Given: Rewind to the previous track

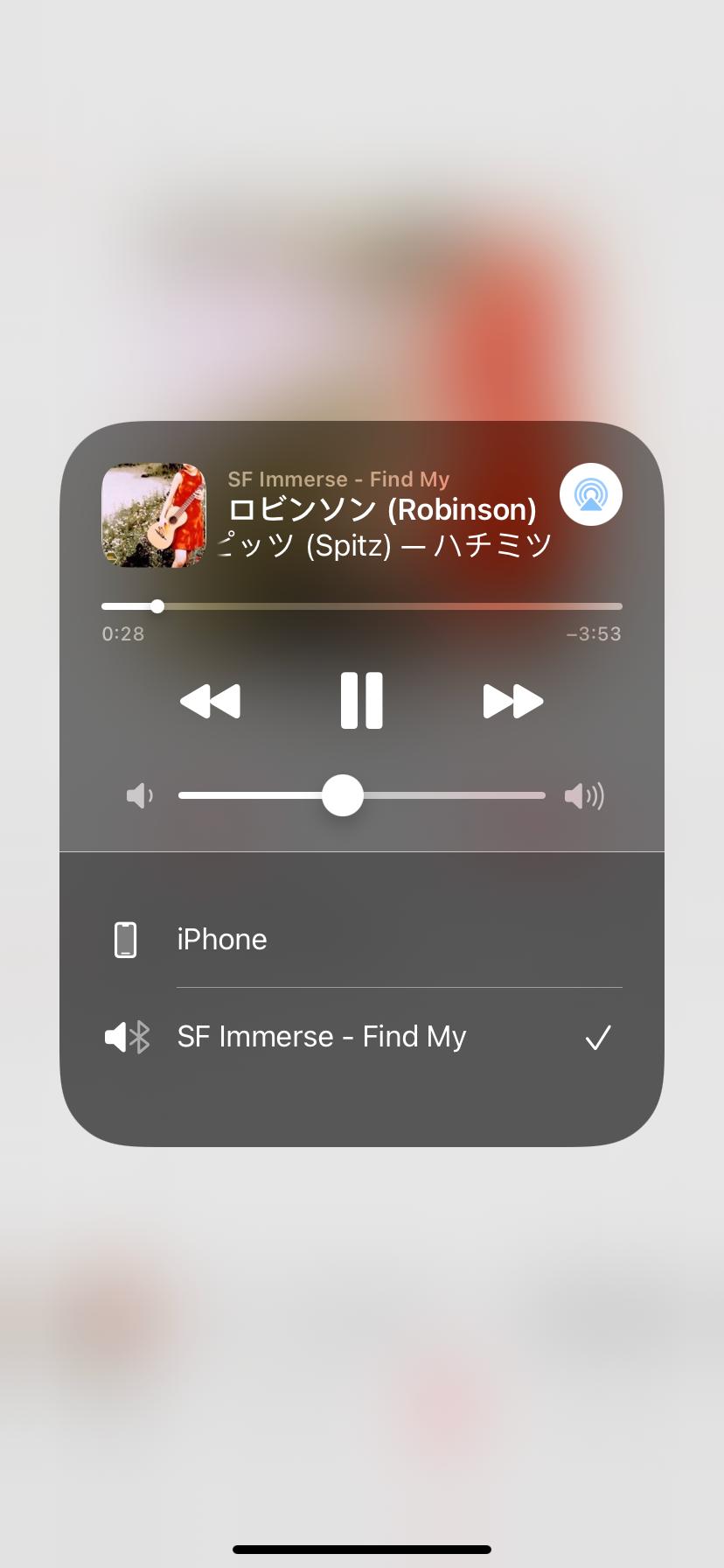Looking at the screenshot, I should (211, 700).
